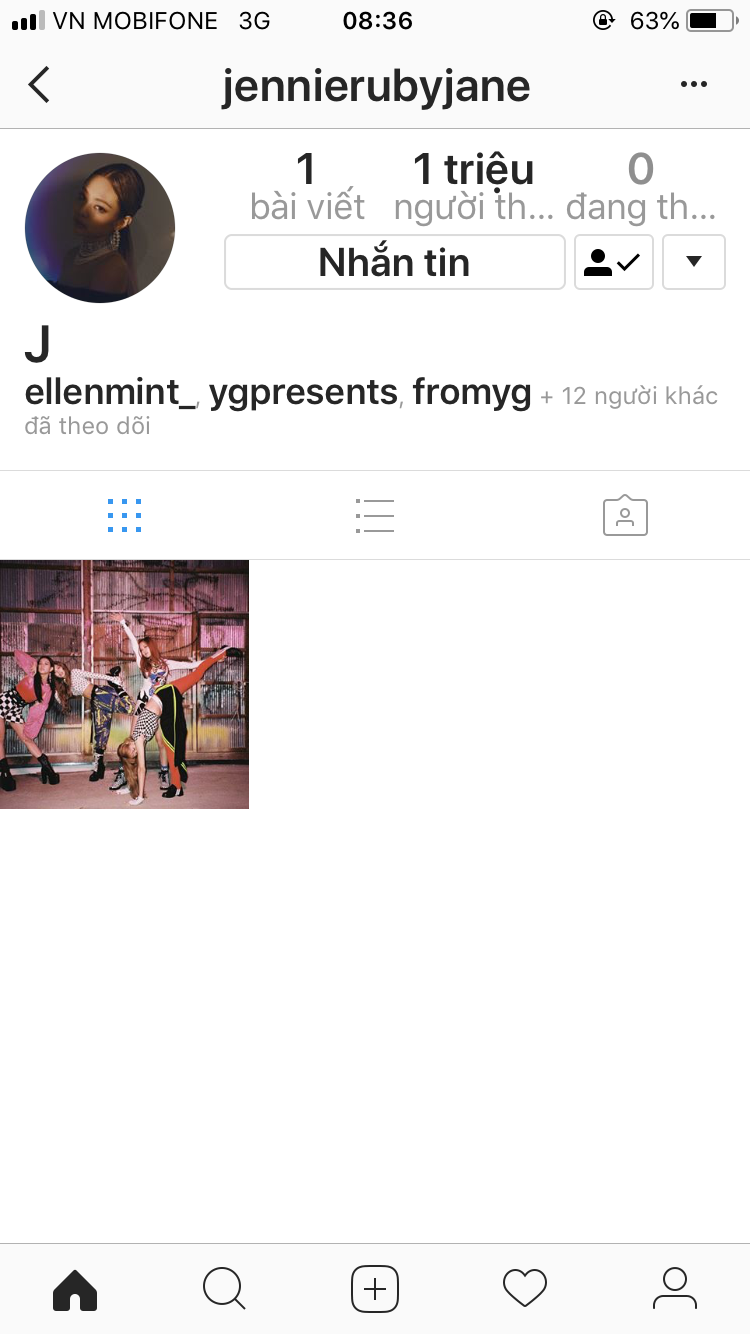The width and height of the screenshot is (750, 1334).
Task: Open the 1 triệu followers list
Action: (x=473, y=187)
